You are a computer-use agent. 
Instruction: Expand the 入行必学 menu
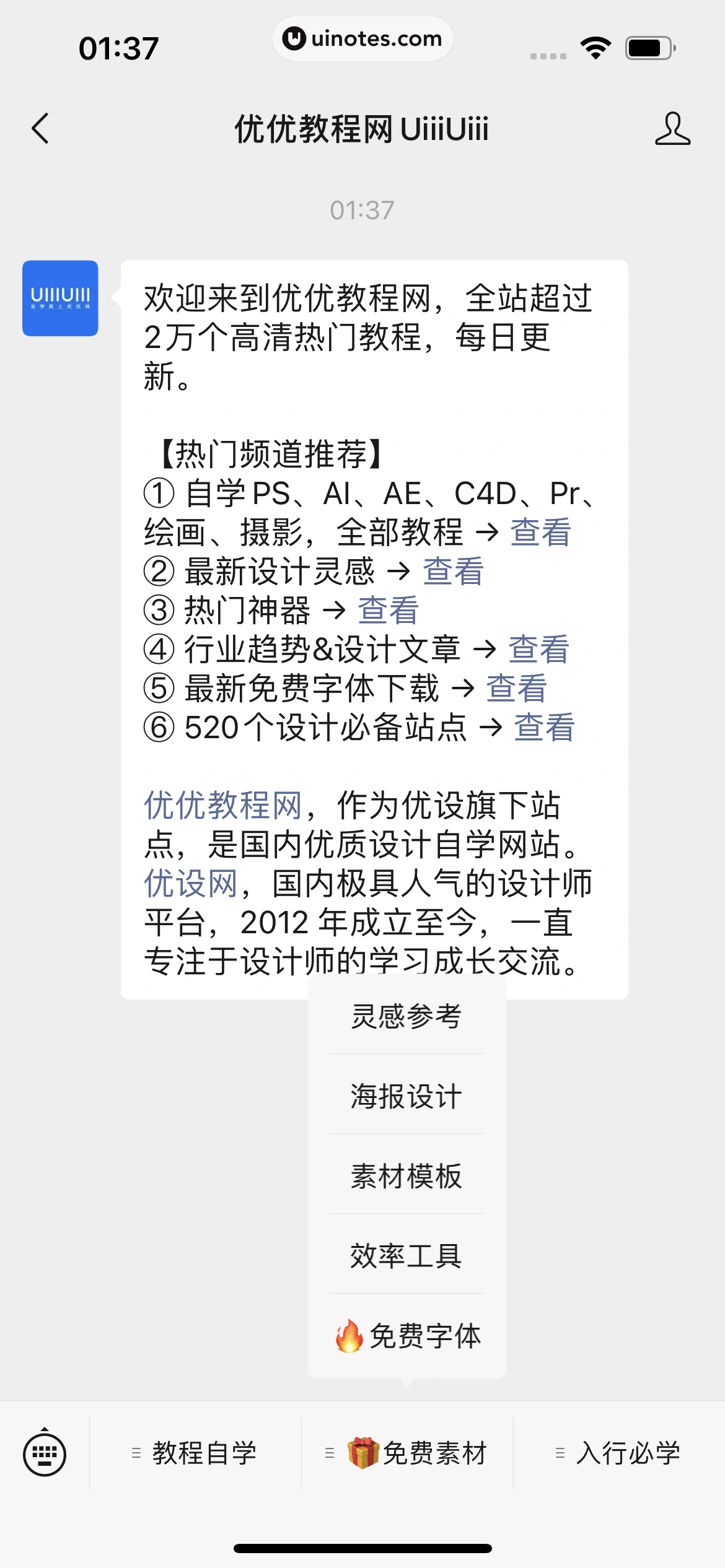[x=618, y=1453]
